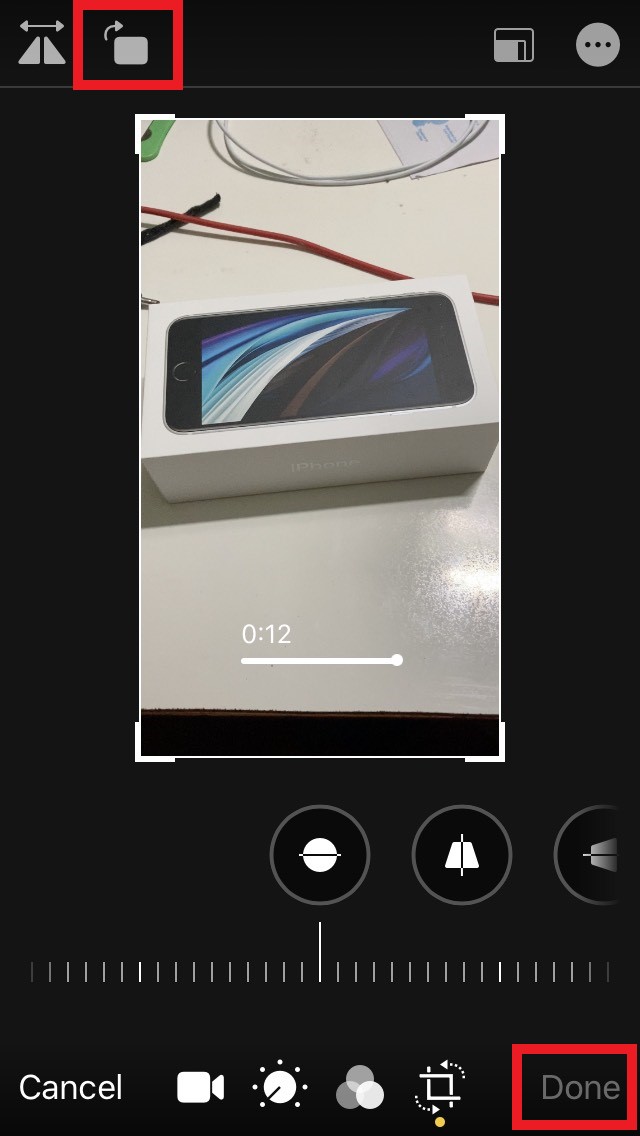Viewport: 640px width, 1136px height.
Task: Cancel the video edits
Action: [71, 1087]
